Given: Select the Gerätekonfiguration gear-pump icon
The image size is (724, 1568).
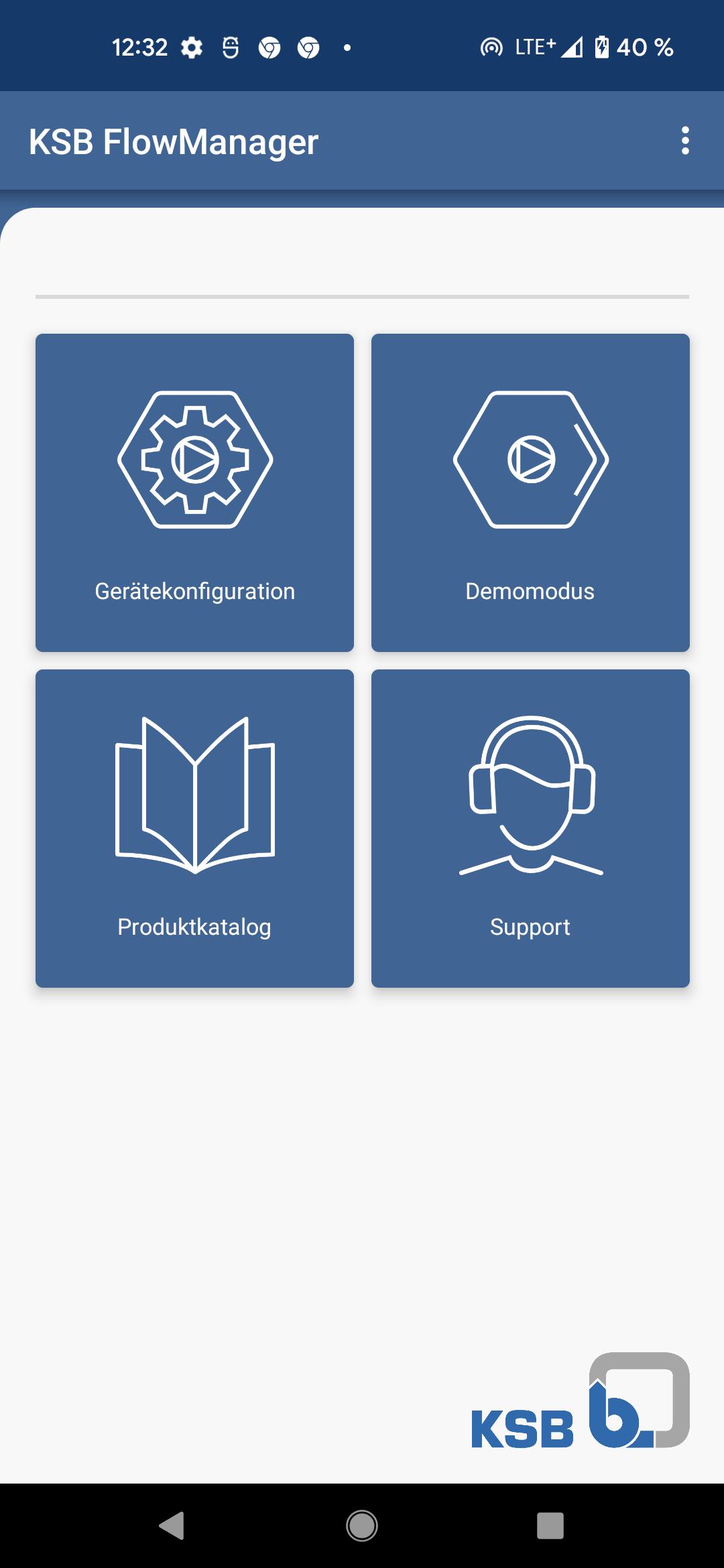Looking at the screenshot, I should tap(195, 457).
